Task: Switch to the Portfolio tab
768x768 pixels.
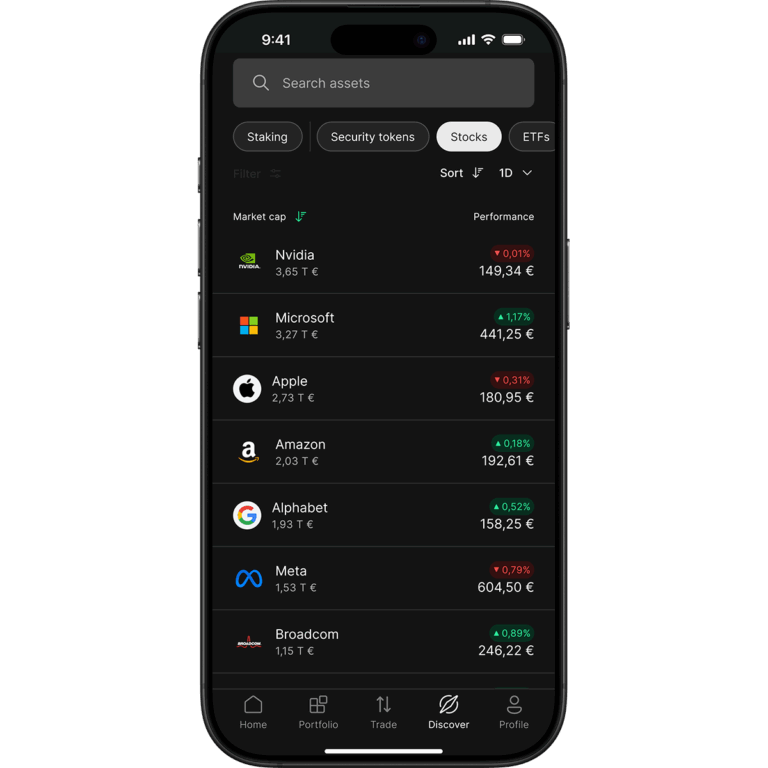Action: pos(318,712)
